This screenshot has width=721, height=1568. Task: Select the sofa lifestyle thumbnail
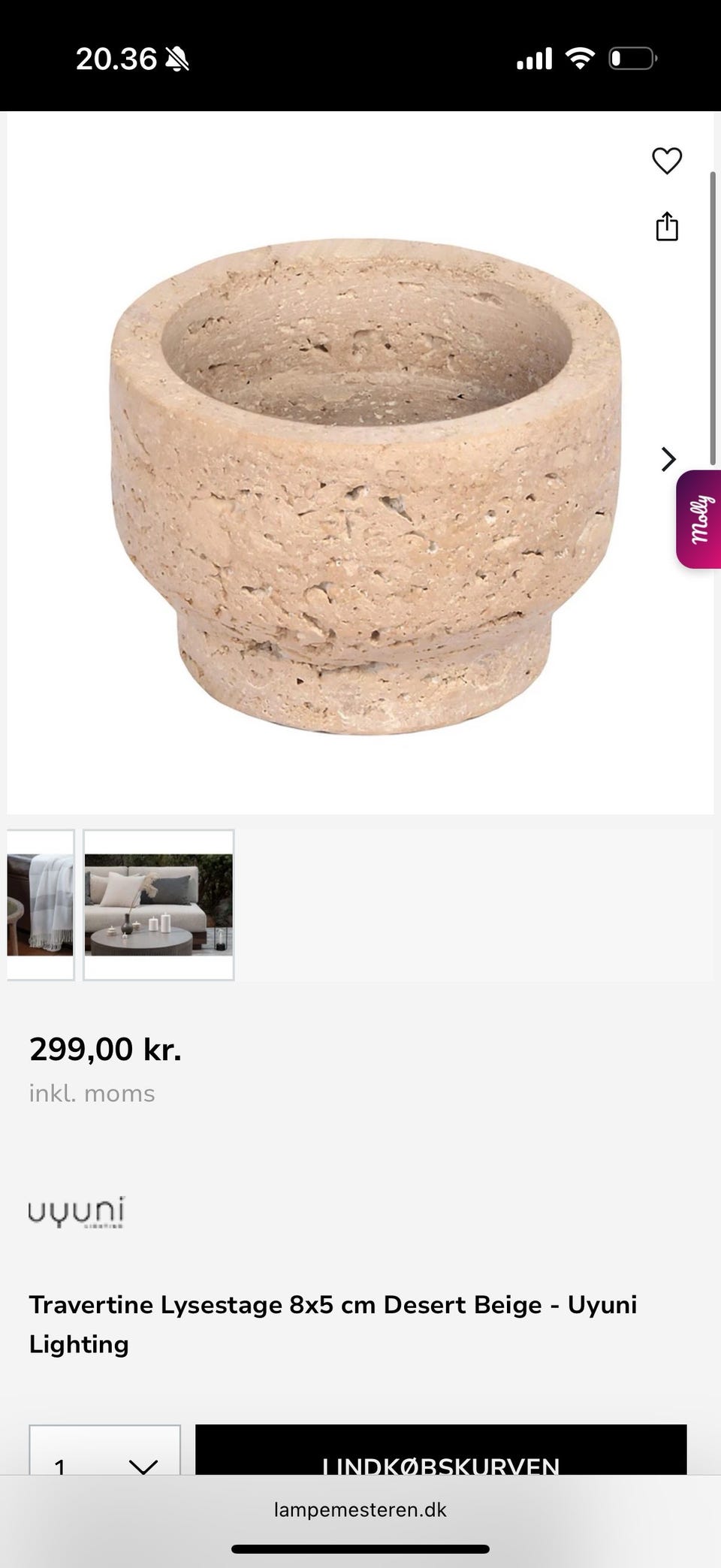158,905
